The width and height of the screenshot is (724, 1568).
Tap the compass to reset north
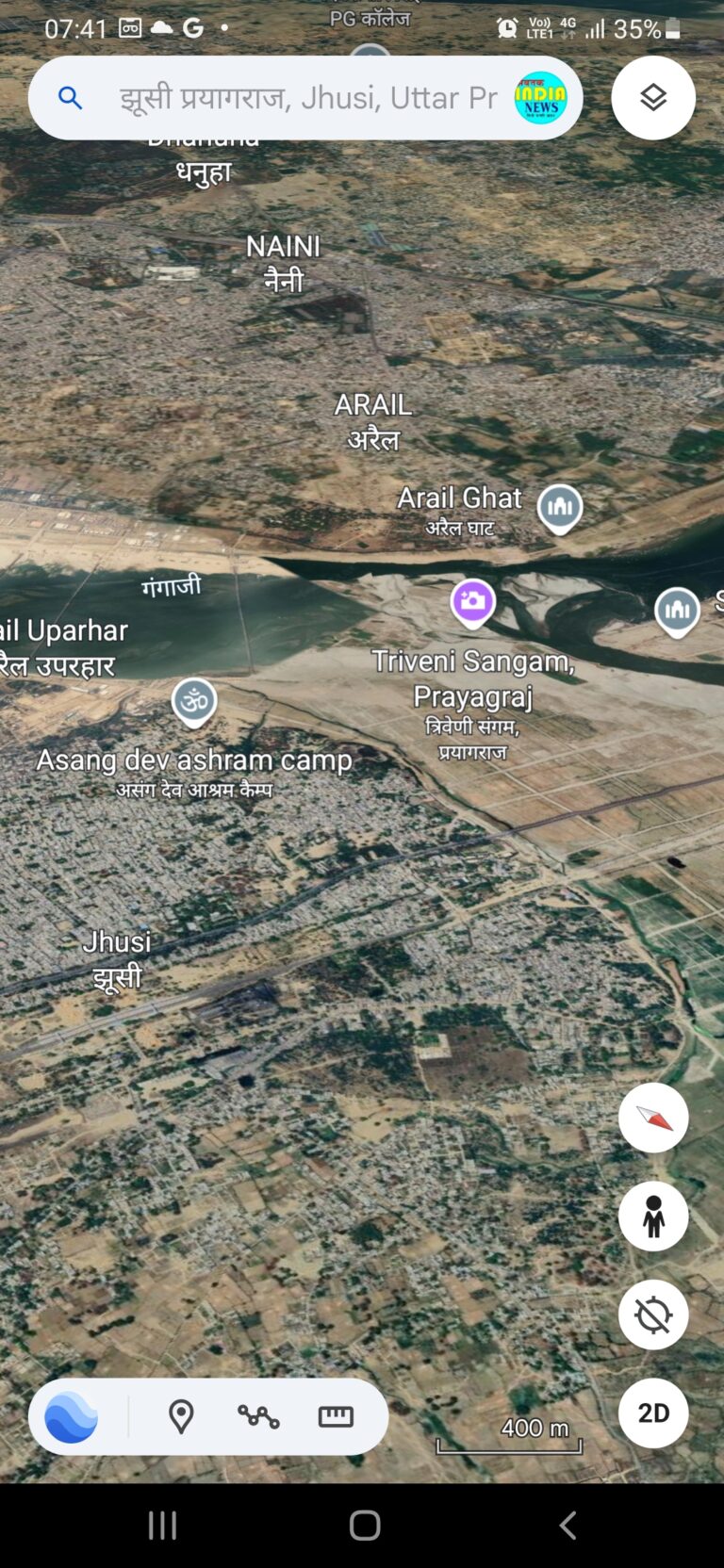[x=653, y=1117]
